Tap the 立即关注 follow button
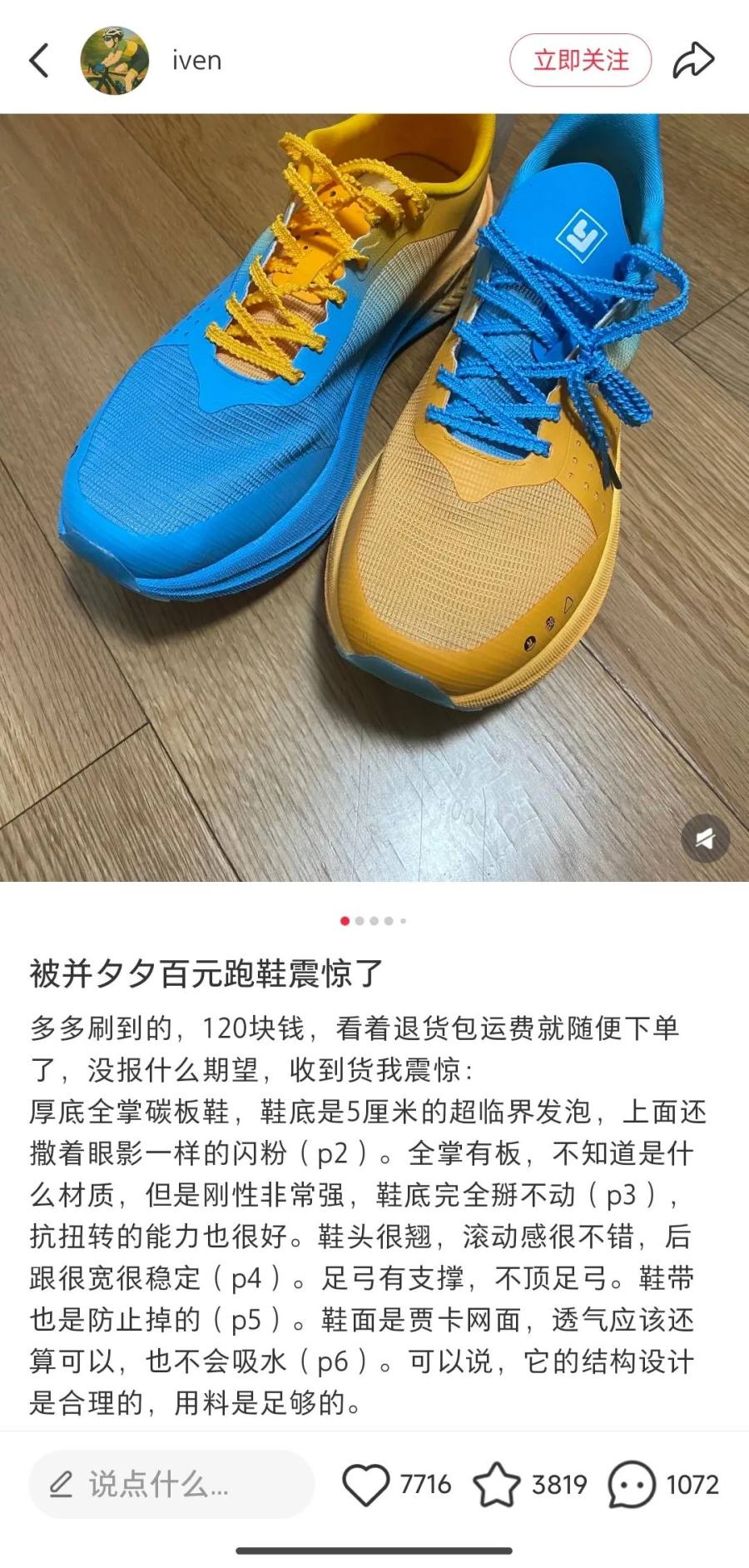Screen dimensions: 749x1568 pyautogui.click(x=580, y=60)
